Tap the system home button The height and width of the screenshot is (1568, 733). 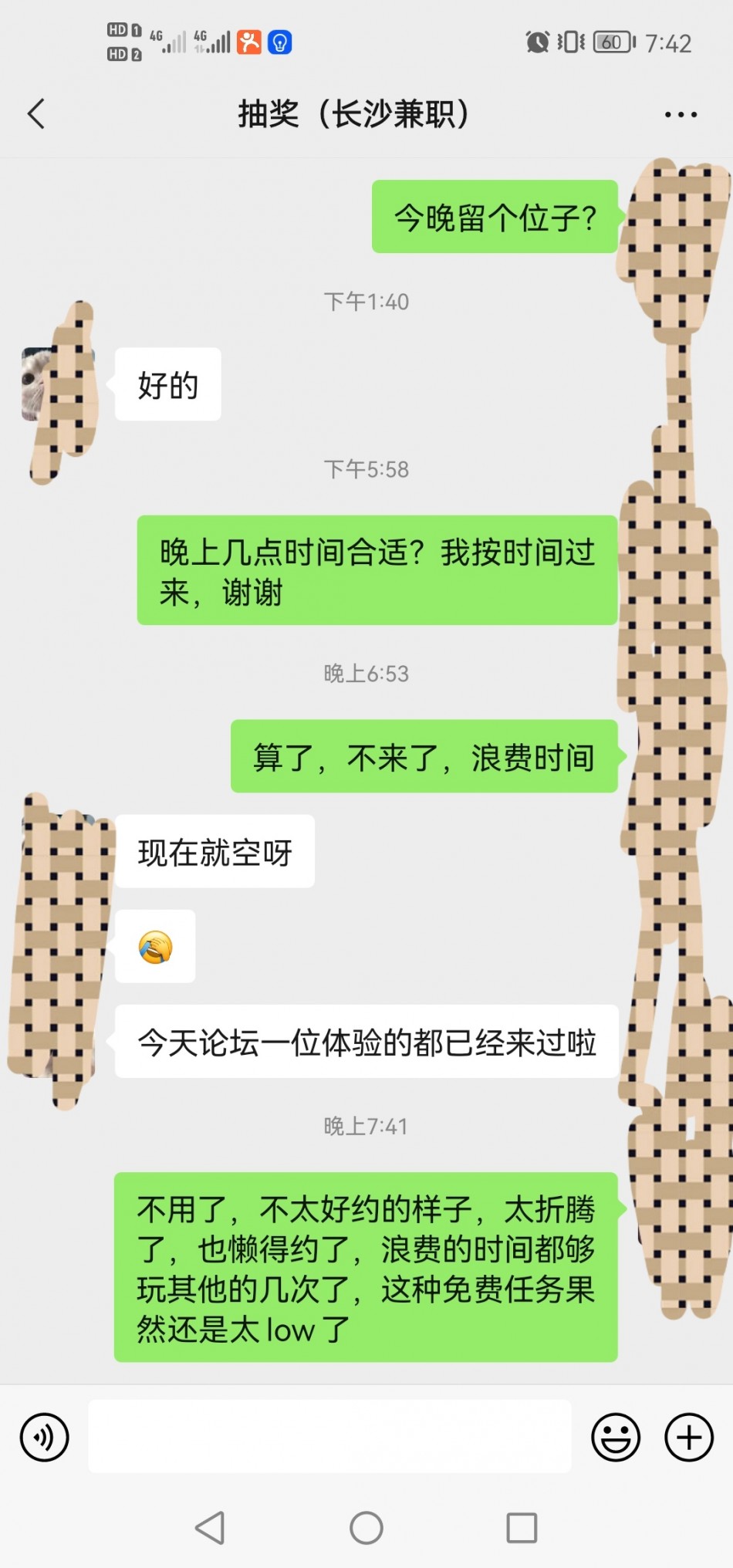[366, 1527]
